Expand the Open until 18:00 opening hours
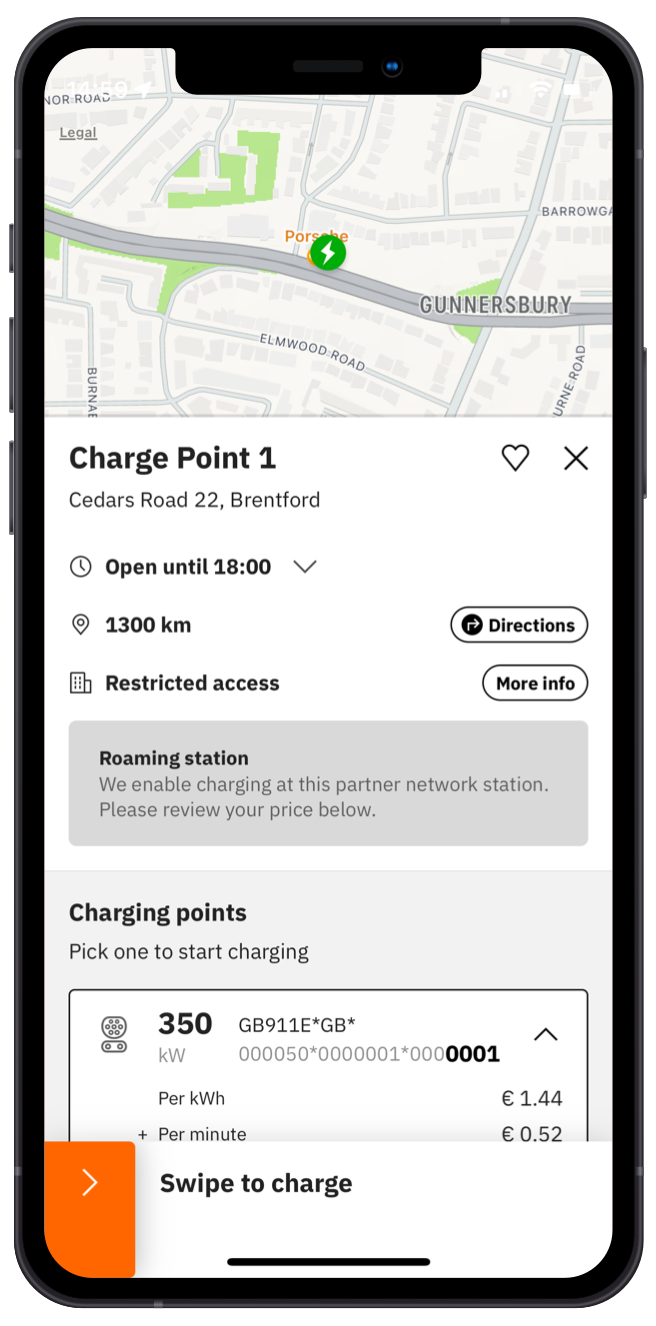656x1326 pixels. [x=305, y=567]
